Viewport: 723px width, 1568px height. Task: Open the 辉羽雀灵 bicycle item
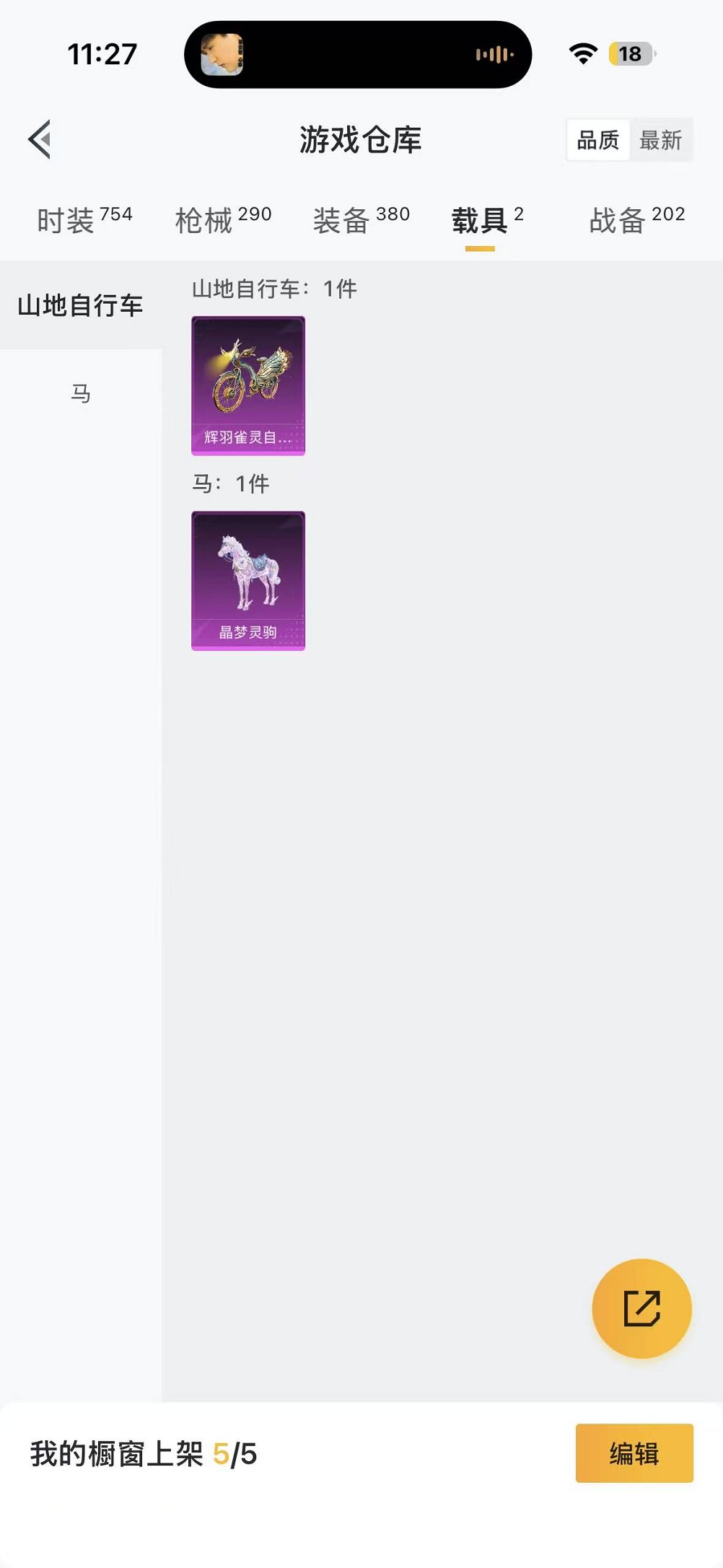(x=247, y=385)
